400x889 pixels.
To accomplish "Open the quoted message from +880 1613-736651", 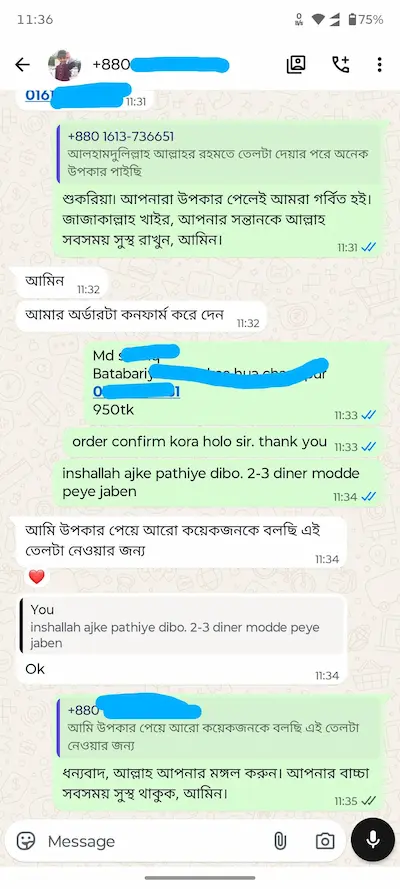I will pos(222,153).
